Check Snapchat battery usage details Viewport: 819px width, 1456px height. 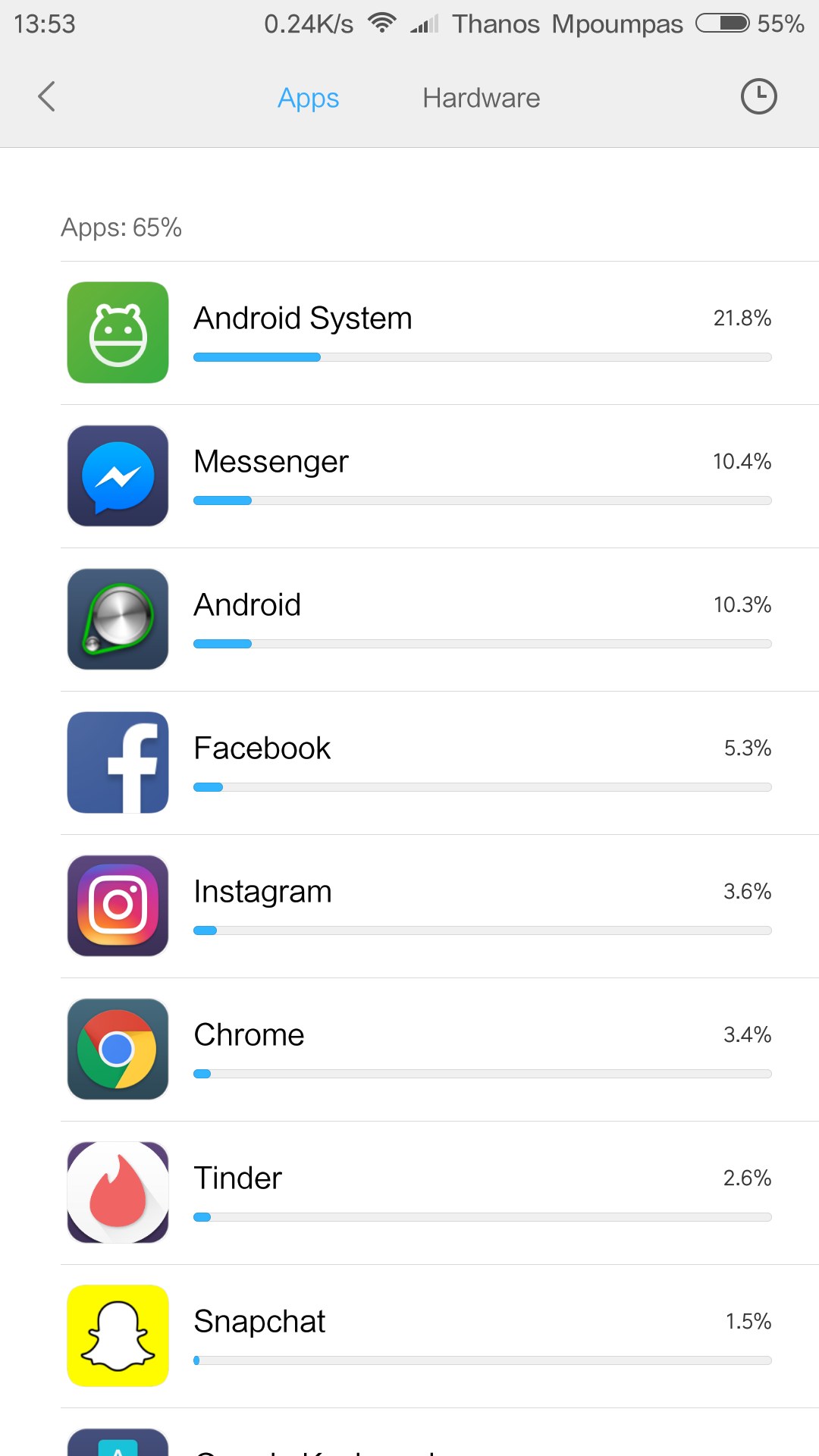pyautogui.click(x=440, y=1335)
